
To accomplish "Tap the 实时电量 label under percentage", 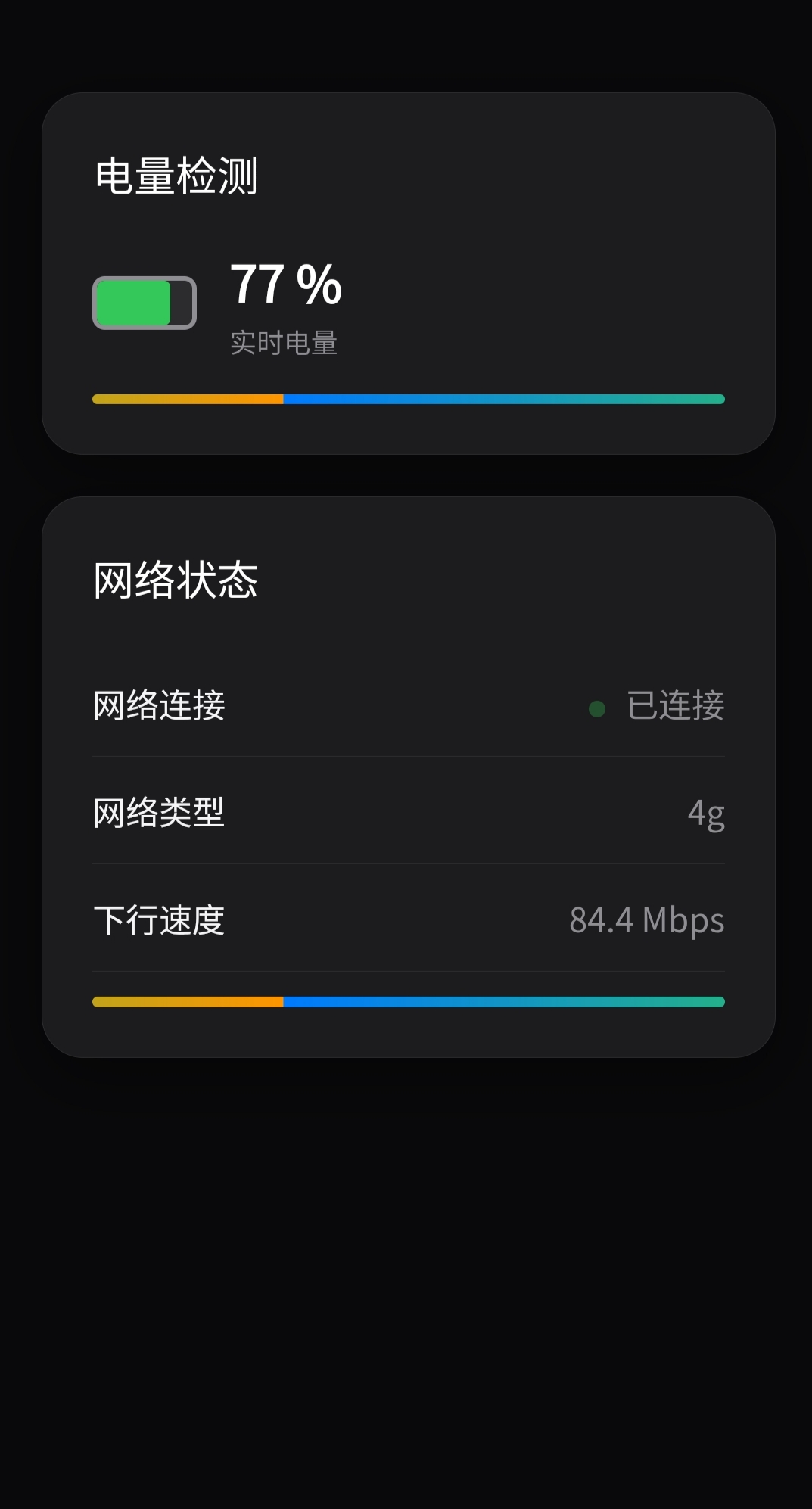I will [285, 342].
